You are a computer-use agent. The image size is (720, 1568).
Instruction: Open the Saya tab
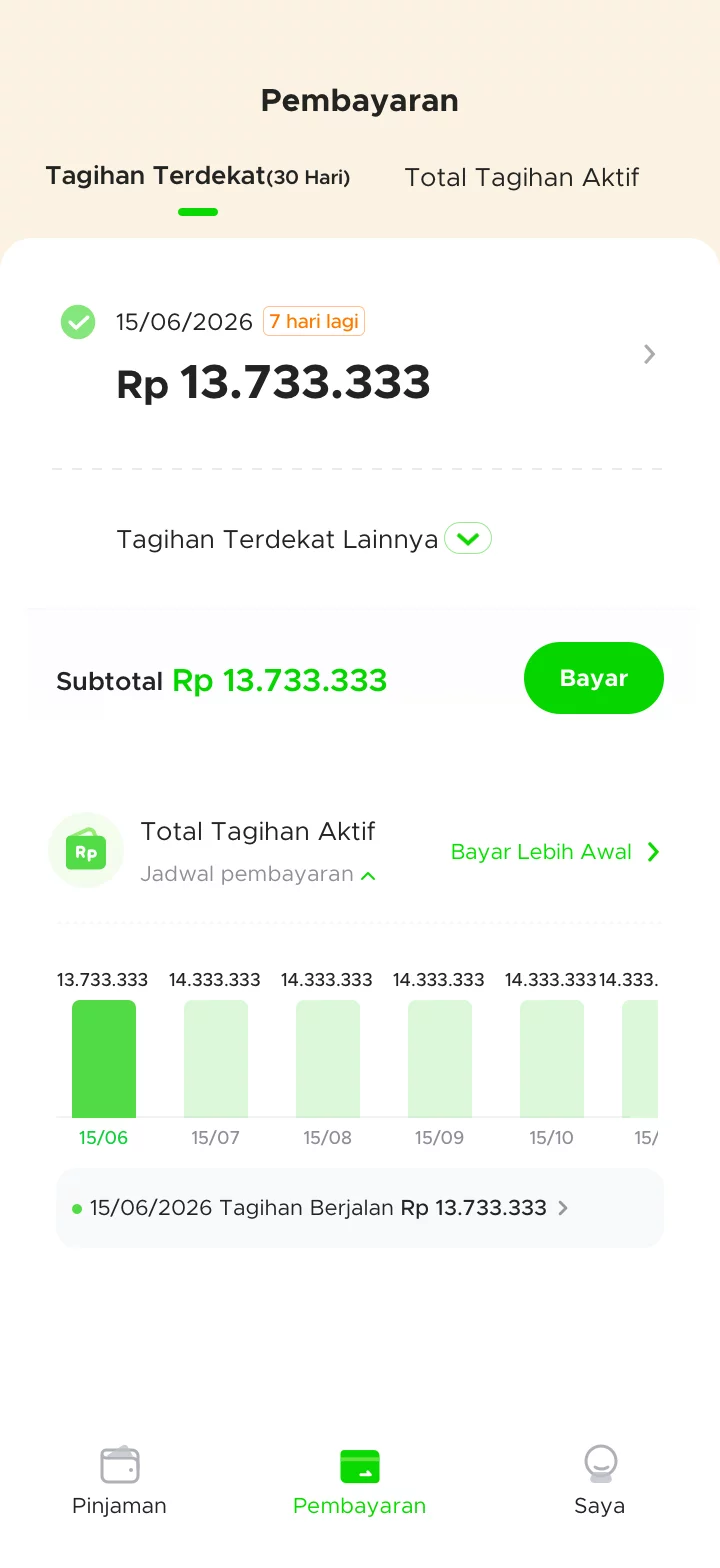600,1481
